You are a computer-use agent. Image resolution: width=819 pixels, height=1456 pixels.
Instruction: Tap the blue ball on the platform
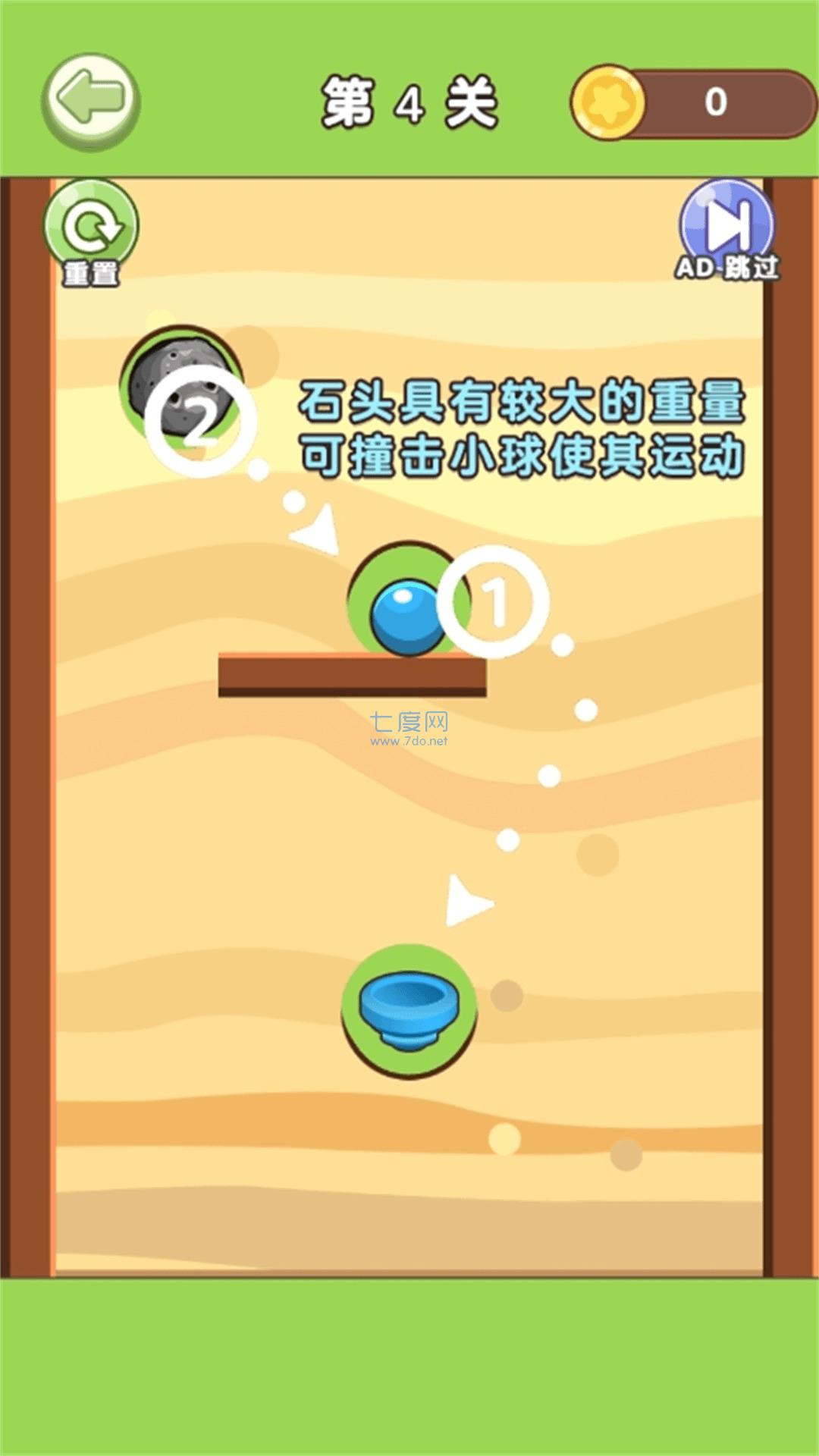404,616
